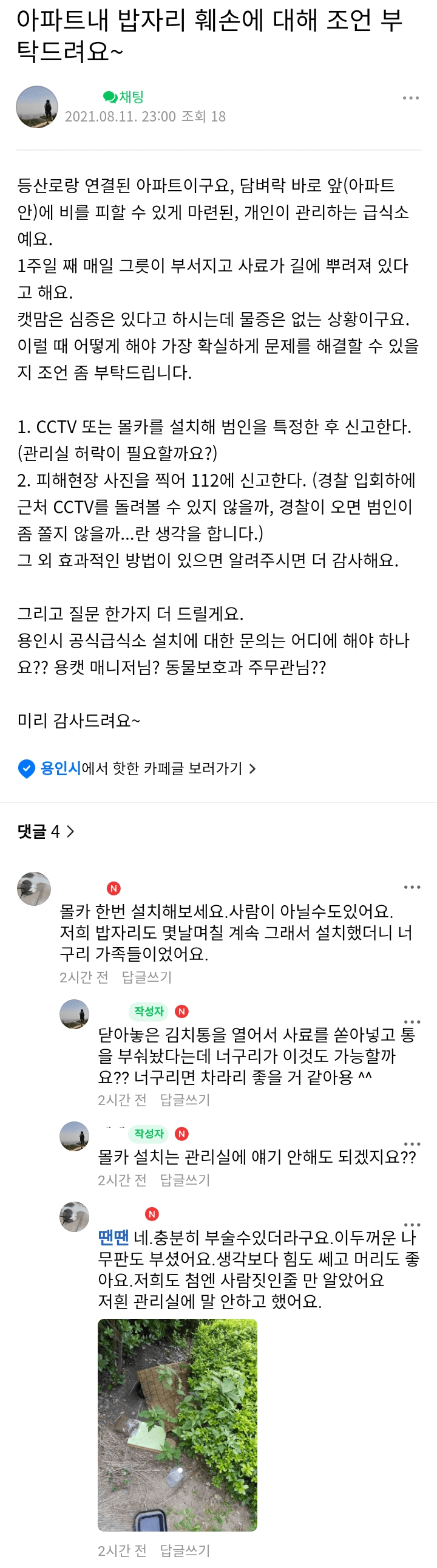Open the mentioned user 땐땐's profile
The image size is (437, 1568).
click(113, 1238)
